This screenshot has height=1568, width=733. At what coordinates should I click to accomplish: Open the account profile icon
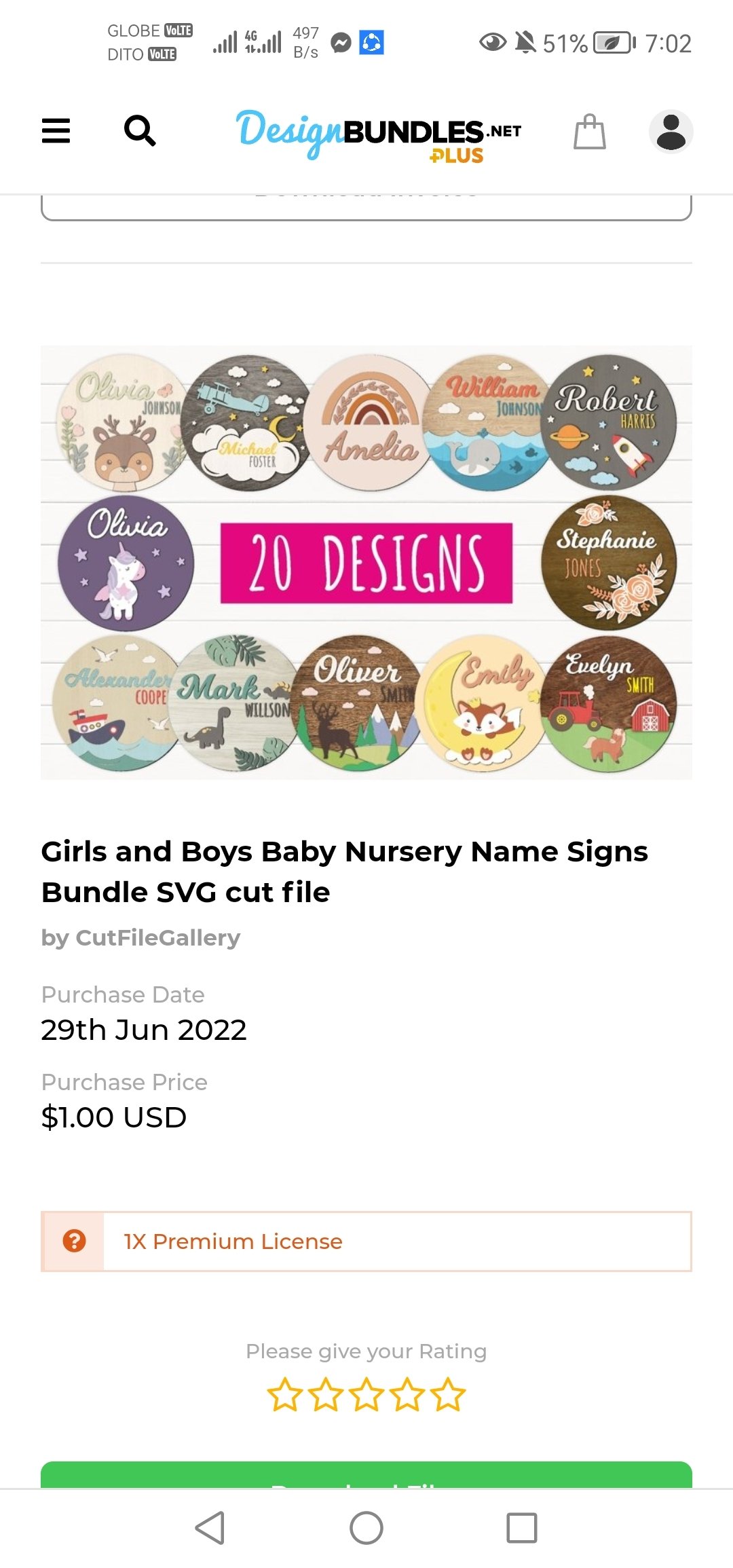671,131
